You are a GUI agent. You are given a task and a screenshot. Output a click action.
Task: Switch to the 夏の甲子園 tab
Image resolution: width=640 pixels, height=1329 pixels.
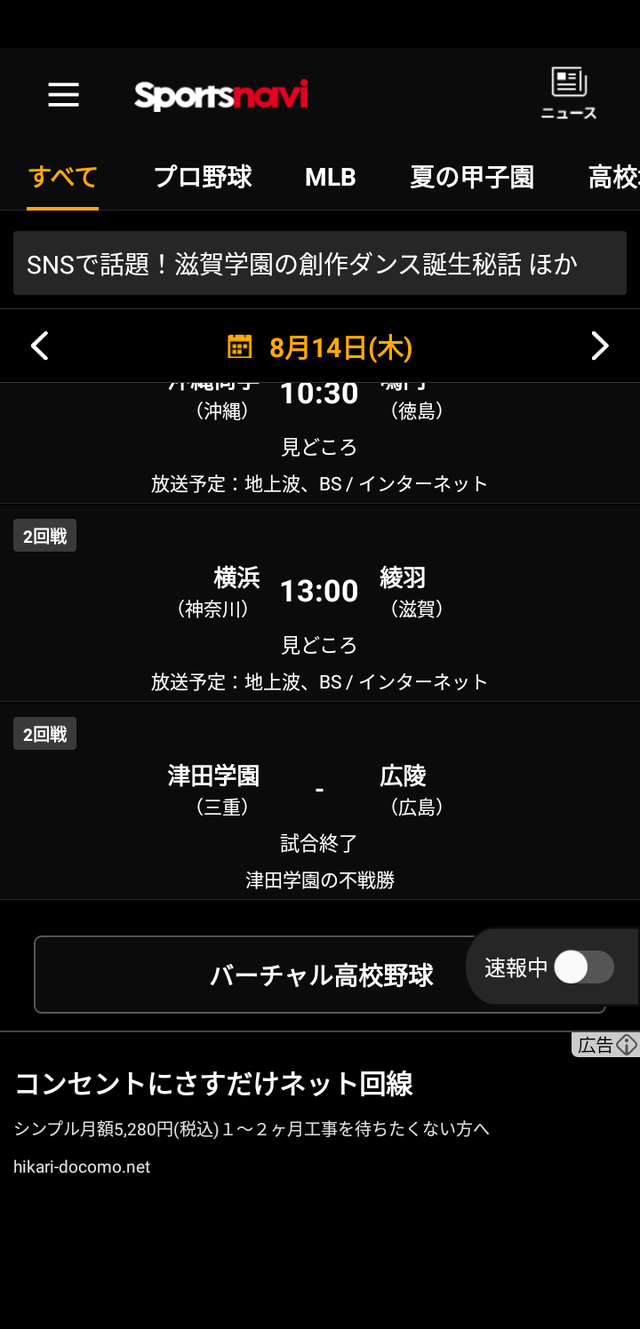471,177
